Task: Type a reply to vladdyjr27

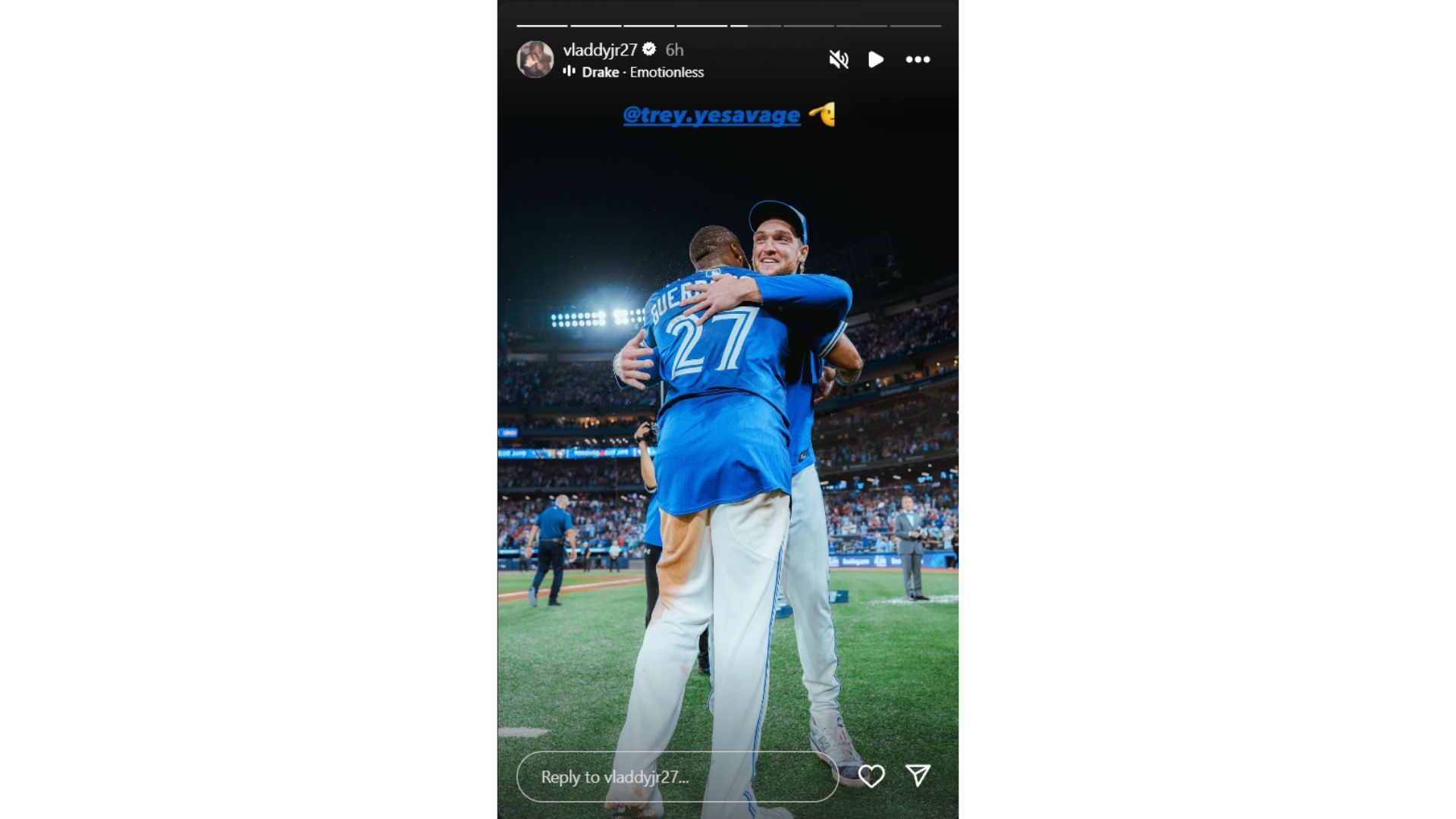Action: point(676,777)
